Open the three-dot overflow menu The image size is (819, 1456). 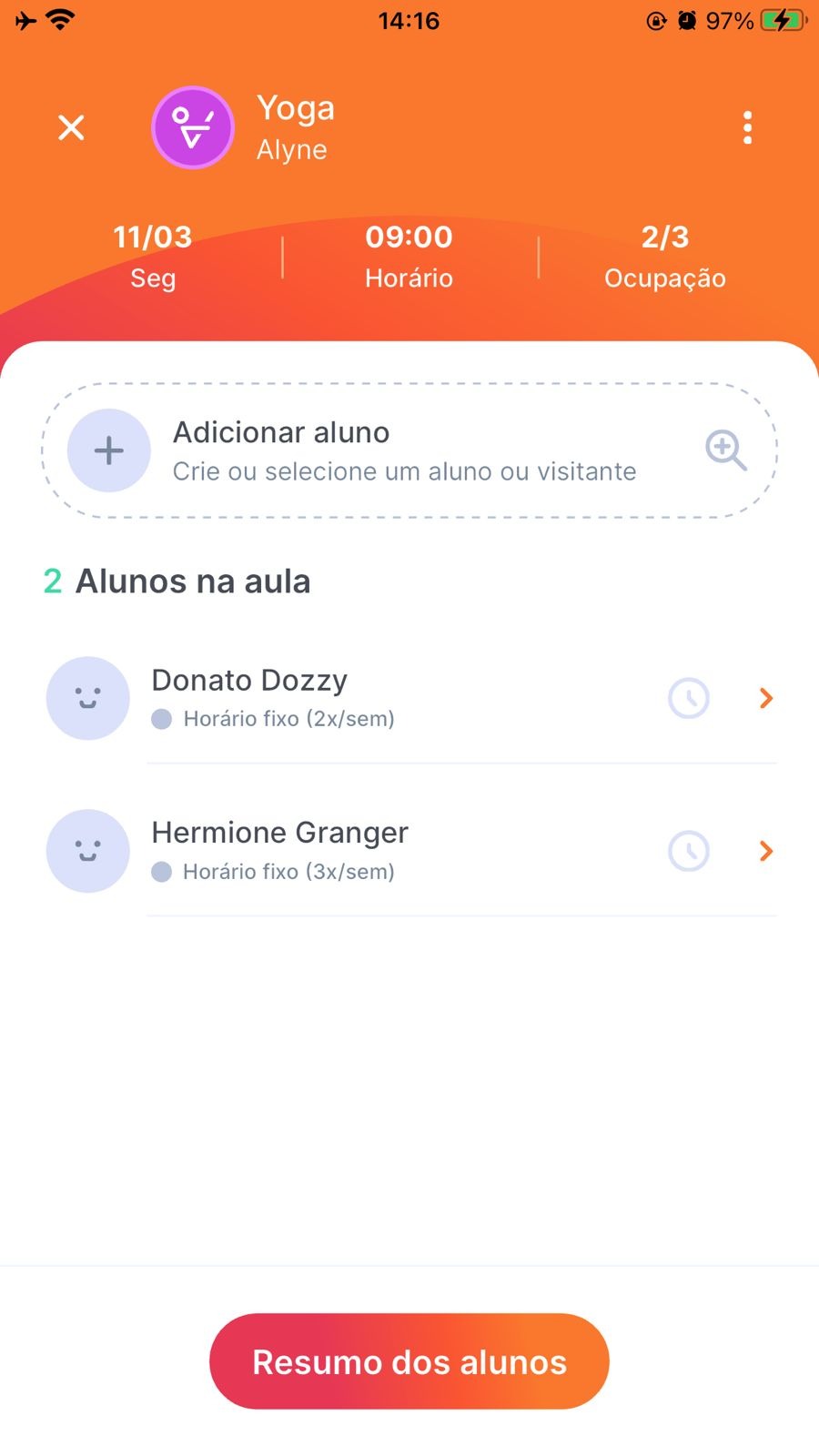click(747, 128)
